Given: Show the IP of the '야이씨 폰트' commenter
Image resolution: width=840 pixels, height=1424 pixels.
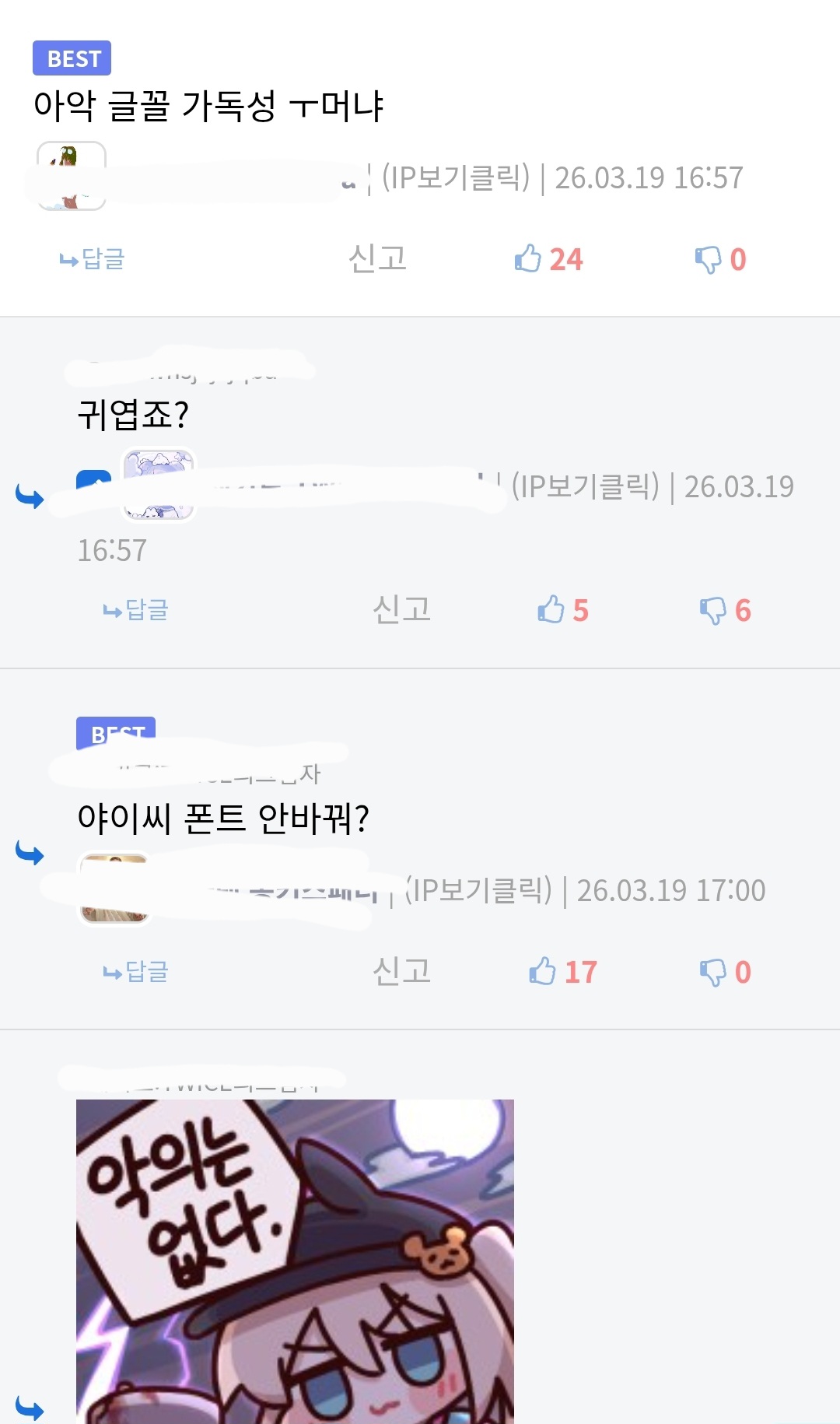Looking at the screenshot, I should pos(478,890).
